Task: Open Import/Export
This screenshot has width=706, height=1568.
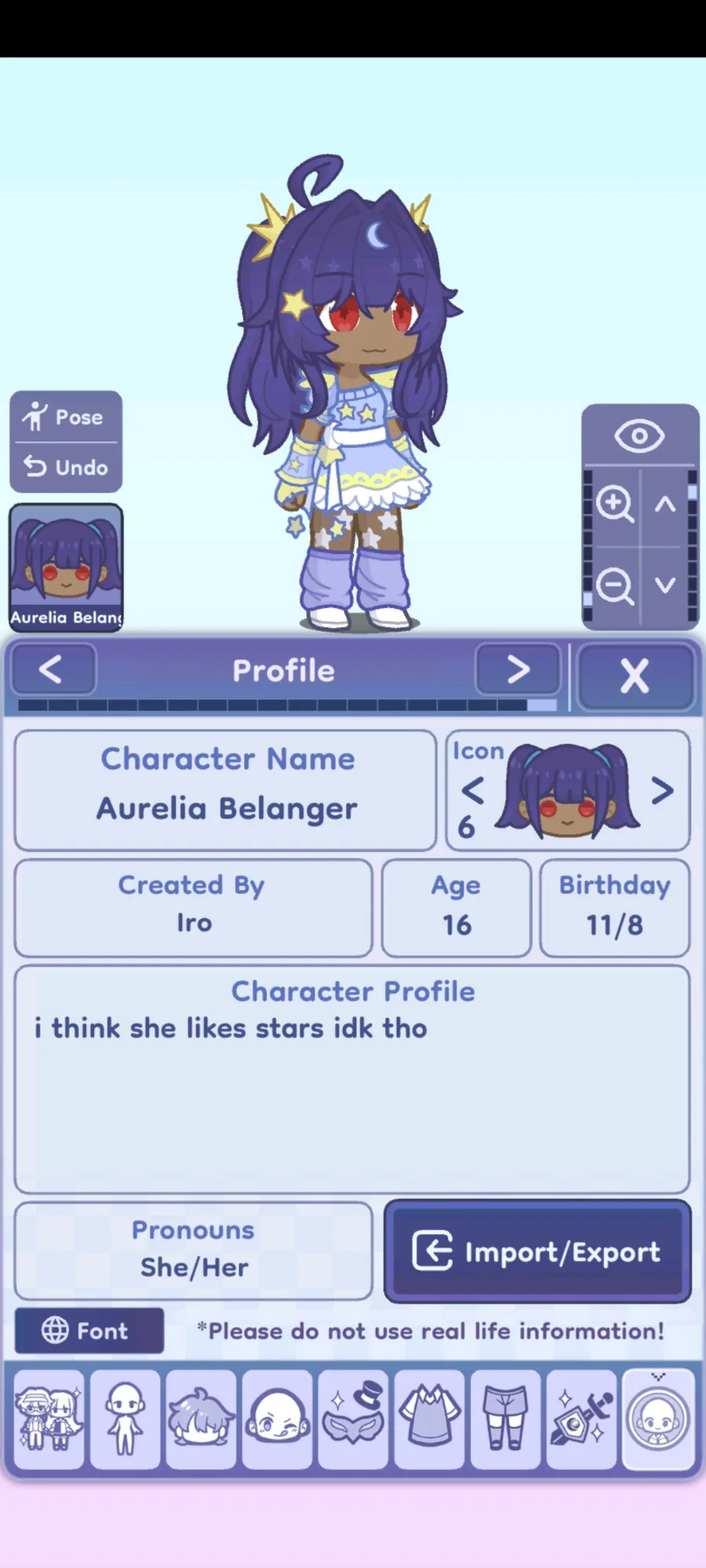Action: [538, 1251]
